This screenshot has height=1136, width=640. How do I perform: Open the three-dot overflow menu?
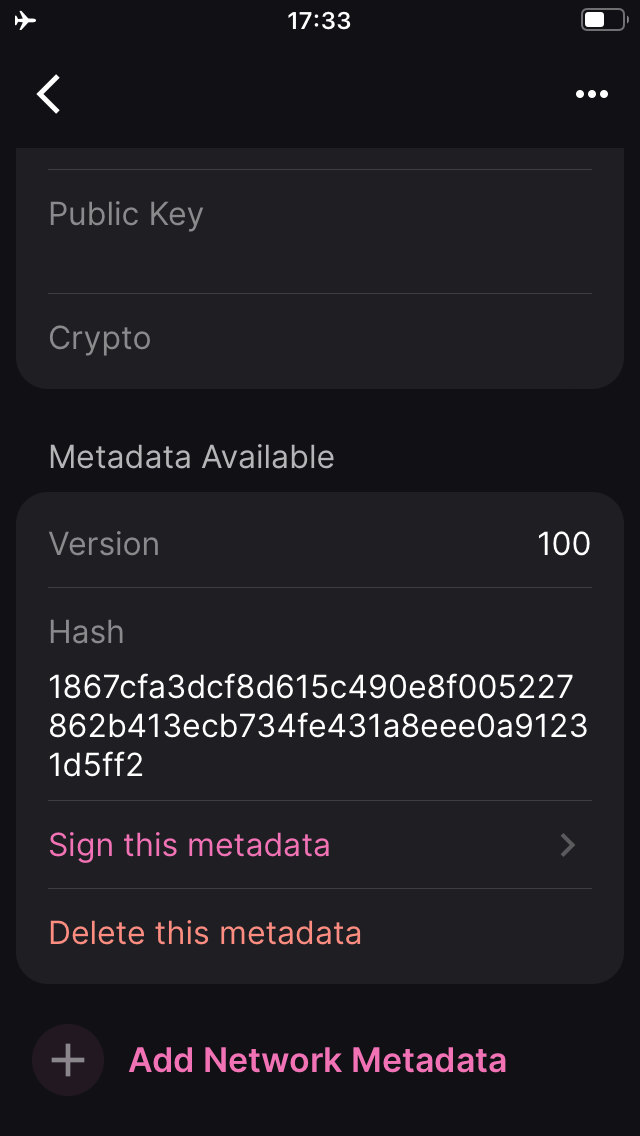(591, 94)
